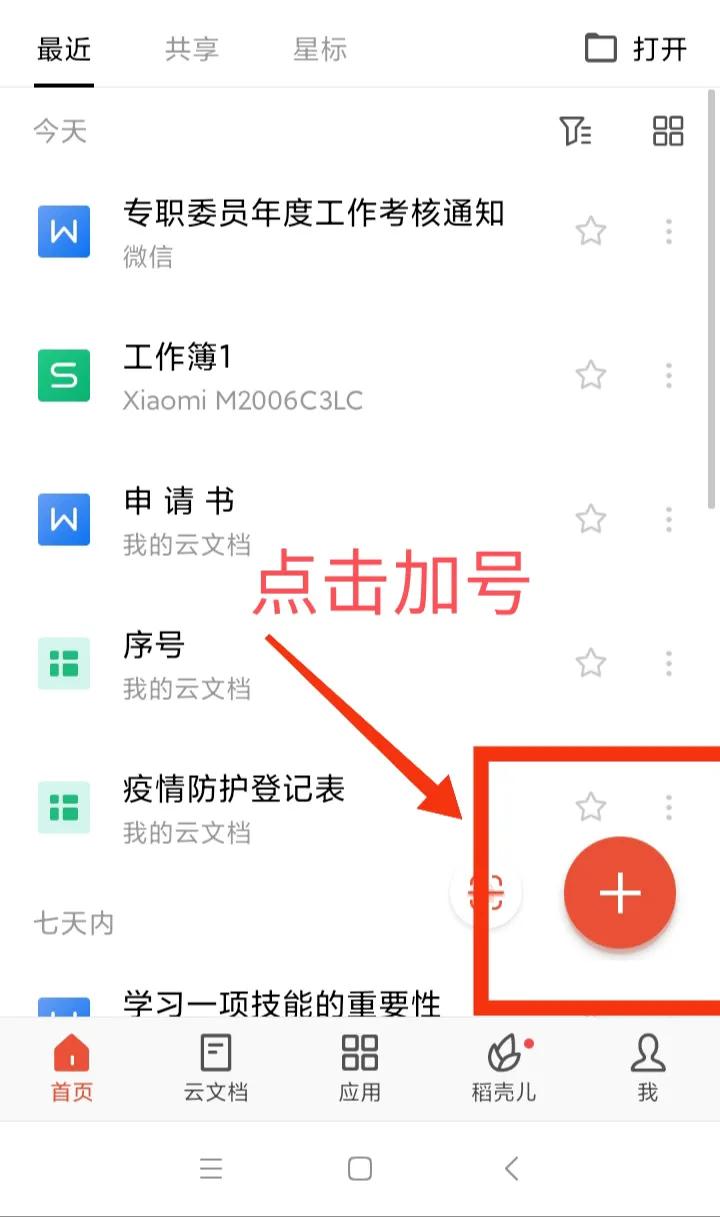
Task: Star the 工作簿1 spreadsheet
Action: [590, 376]
